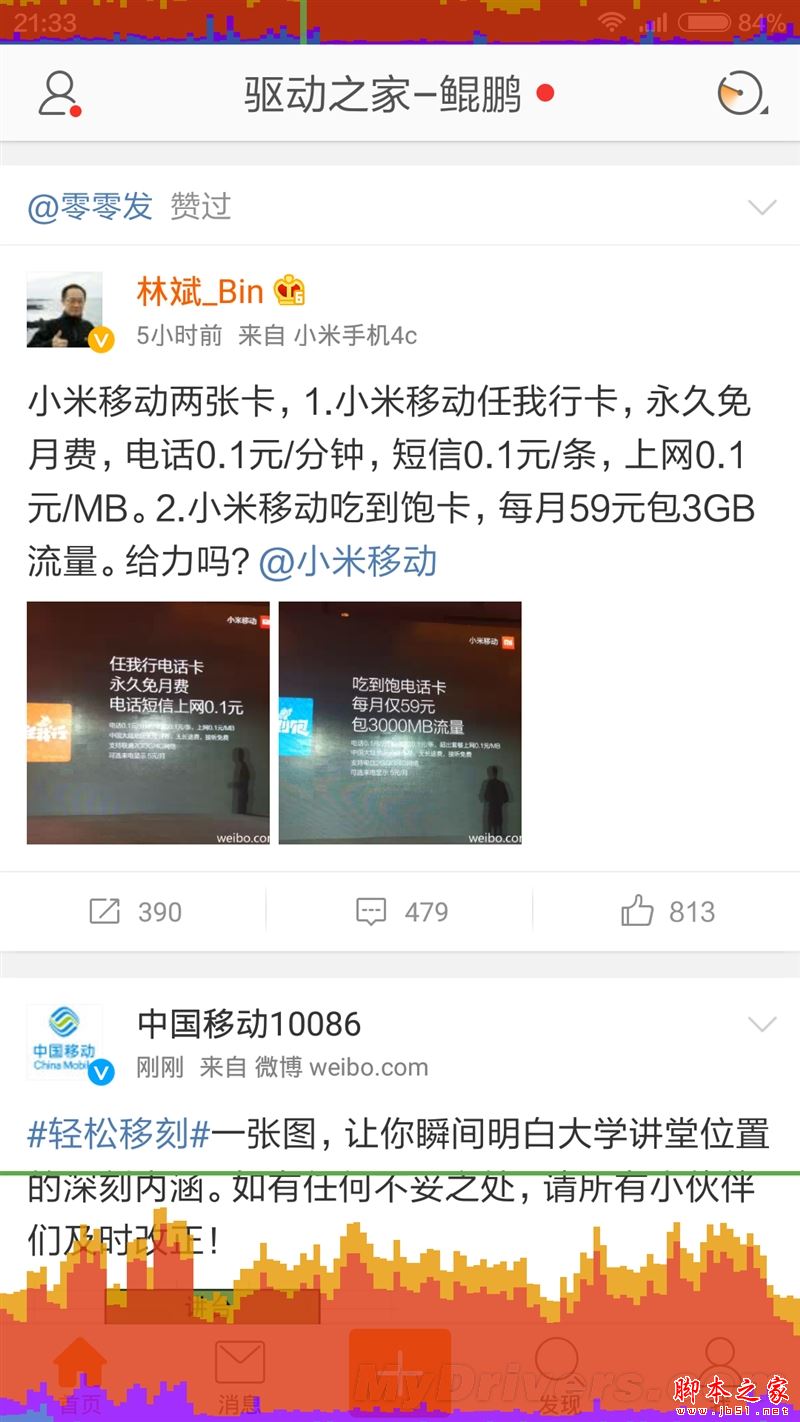Like 林斌_Bin's post with 813 likes
This screenshot has height=1422, width=800.
tap(667, 911)
